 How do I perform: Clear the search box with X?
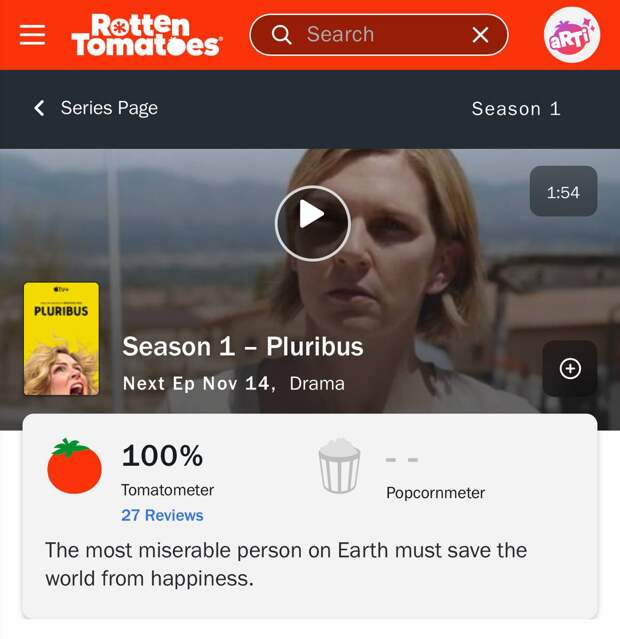point(480,35)
